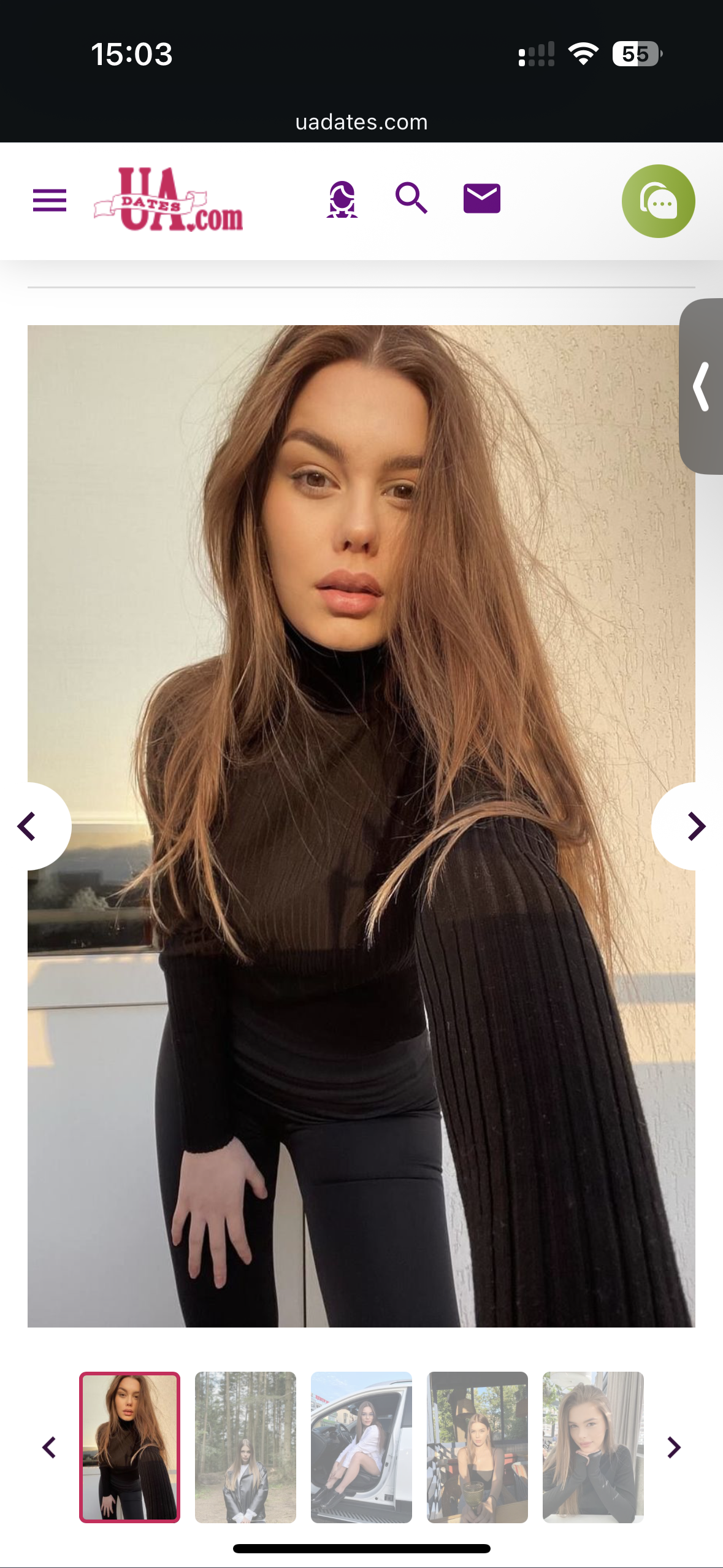723x1568 pixels.
Task: Open the mail inbox envelope
Action: (481, 198)
